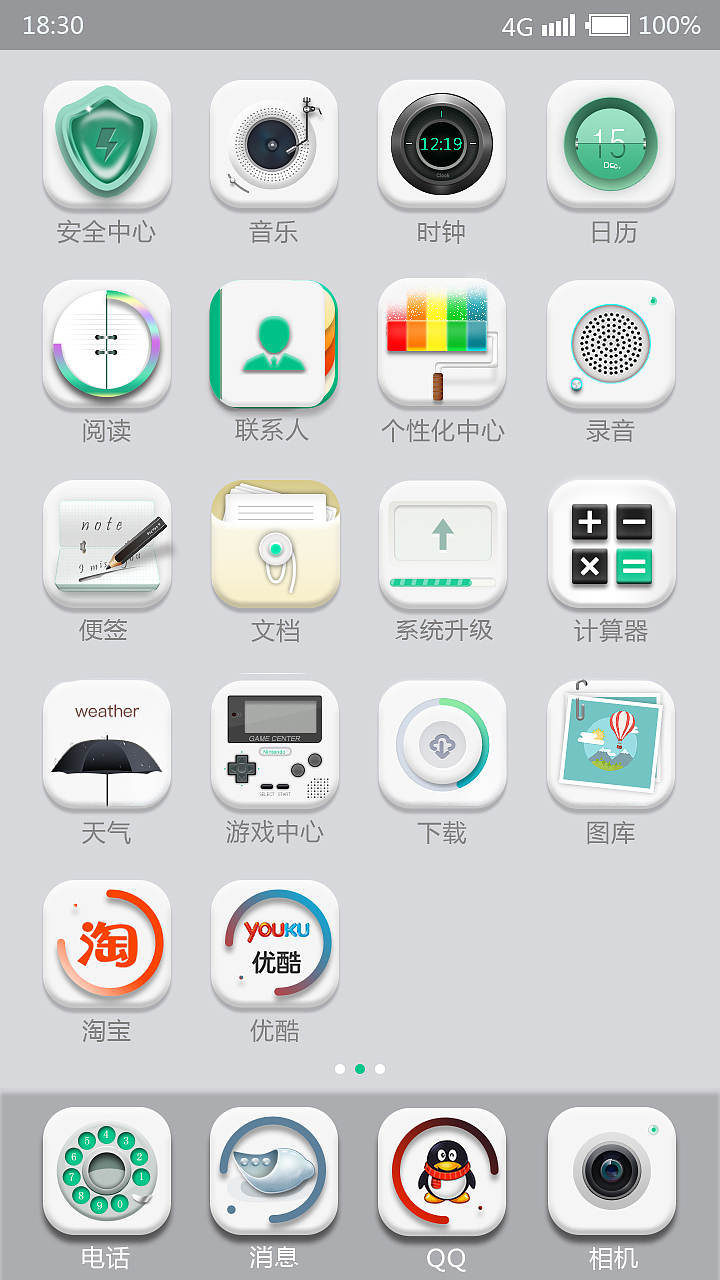This screenshot has height=1280, width=720.
Task: Open the 联系人 contacts app
Action: (x=274, y=344)
